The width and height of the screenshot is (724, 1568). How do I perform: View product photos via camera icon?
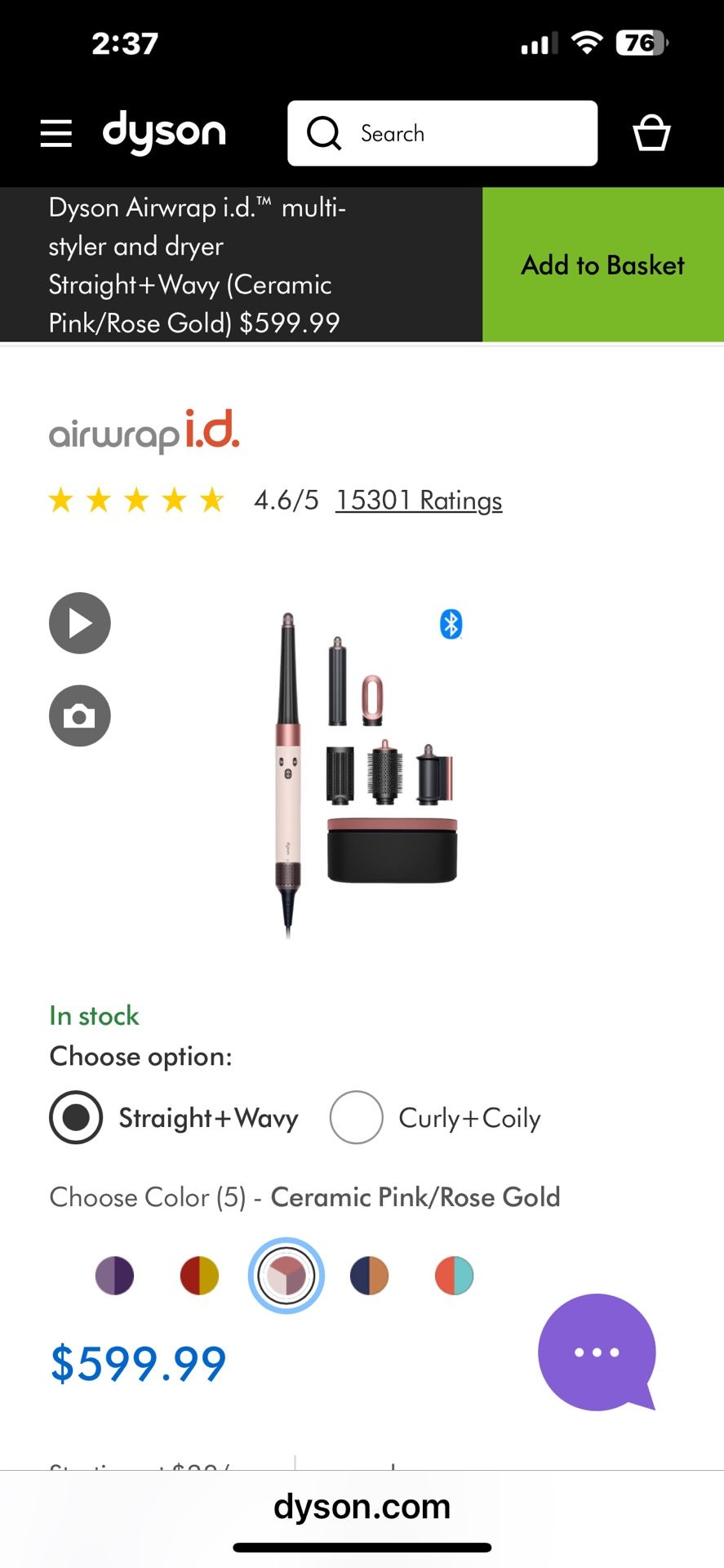(80, 715)
